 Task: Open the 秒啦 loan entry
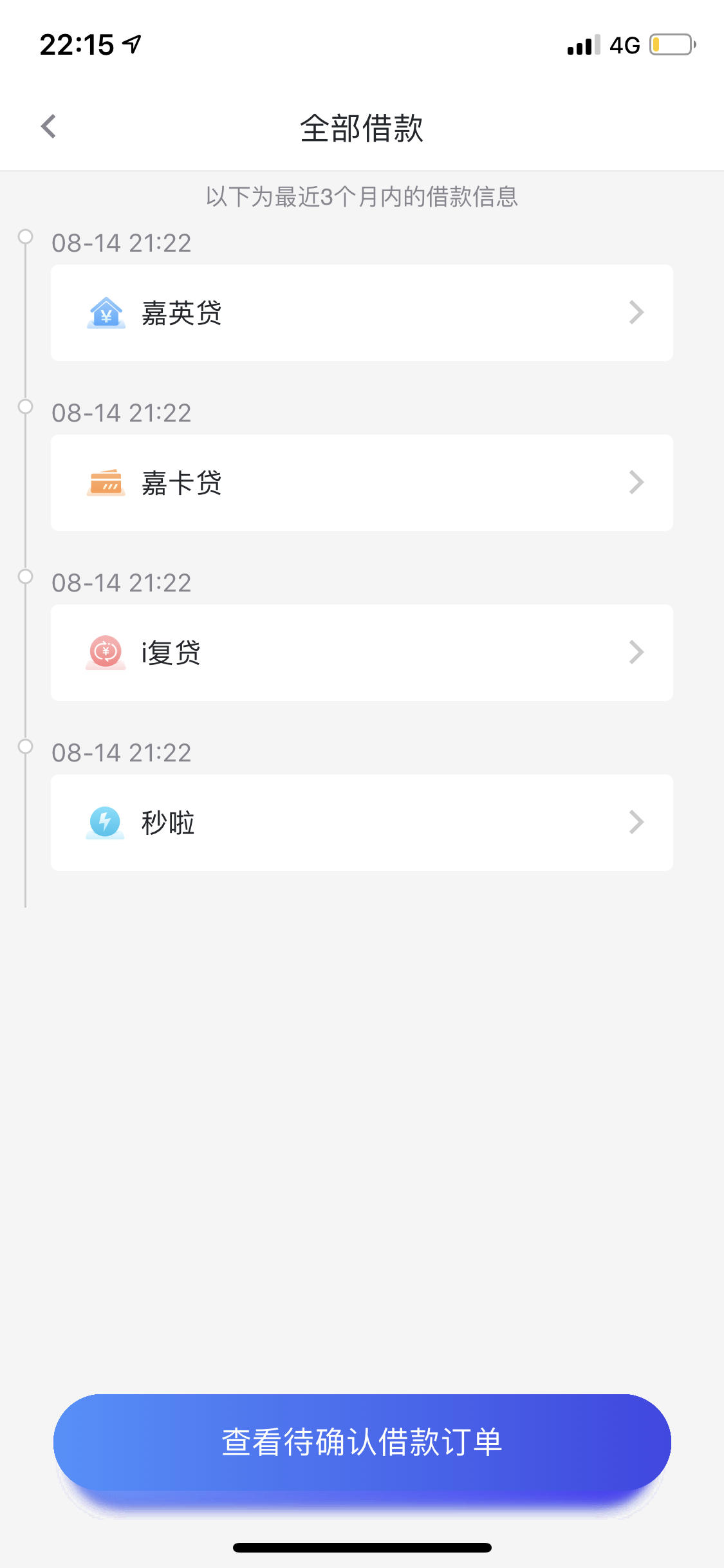coord(362,823)
